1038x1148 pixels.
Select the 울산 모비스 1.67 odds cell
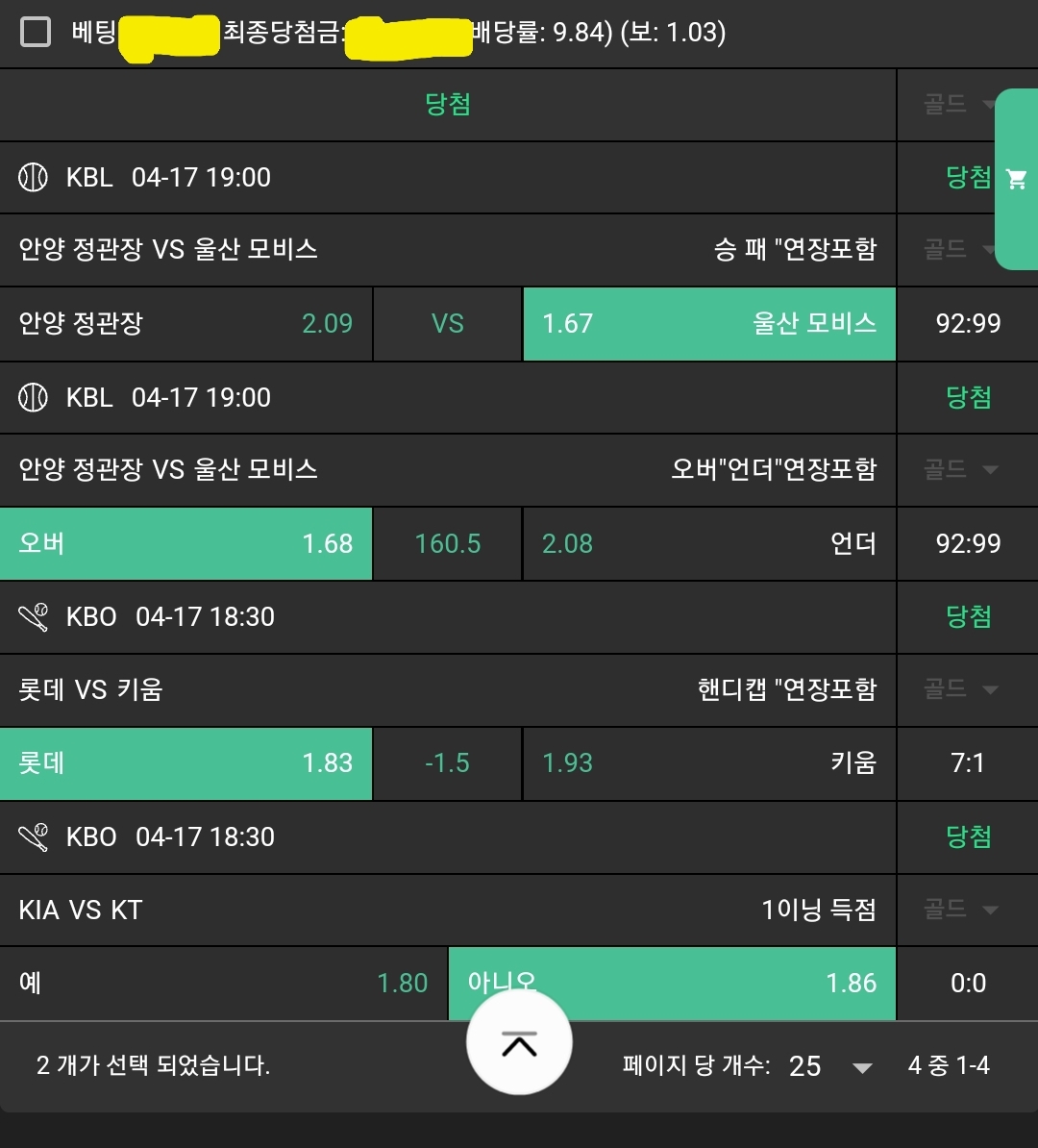point(709,324)
